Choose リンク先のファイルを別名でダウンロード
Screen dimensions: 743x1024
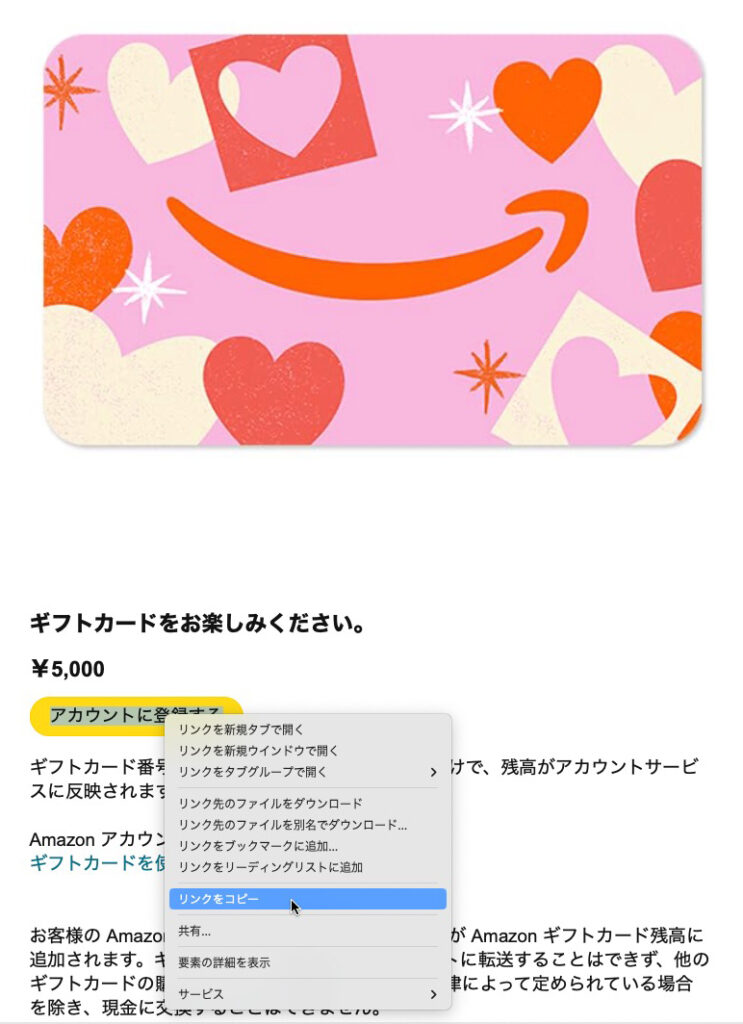(292, 825)
